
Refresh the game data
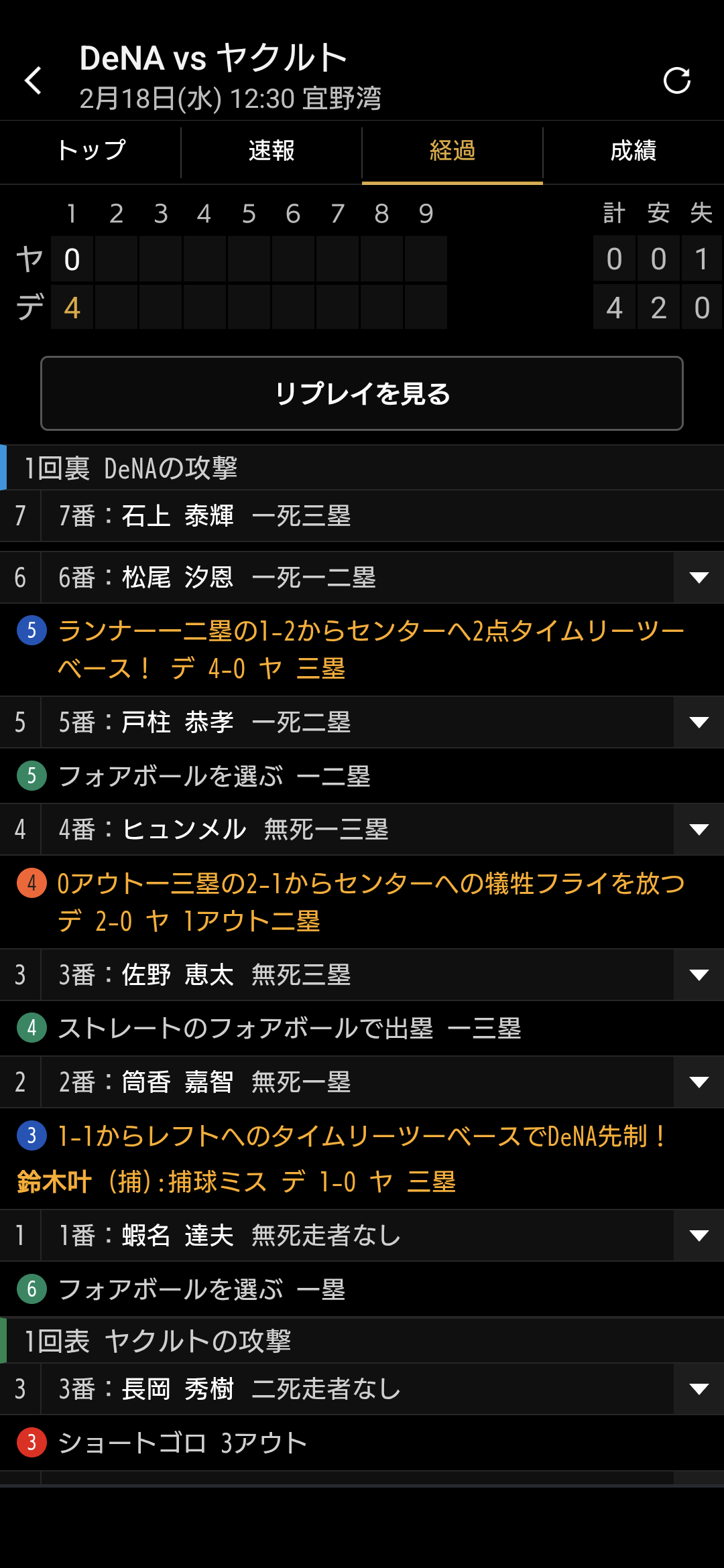676,80
